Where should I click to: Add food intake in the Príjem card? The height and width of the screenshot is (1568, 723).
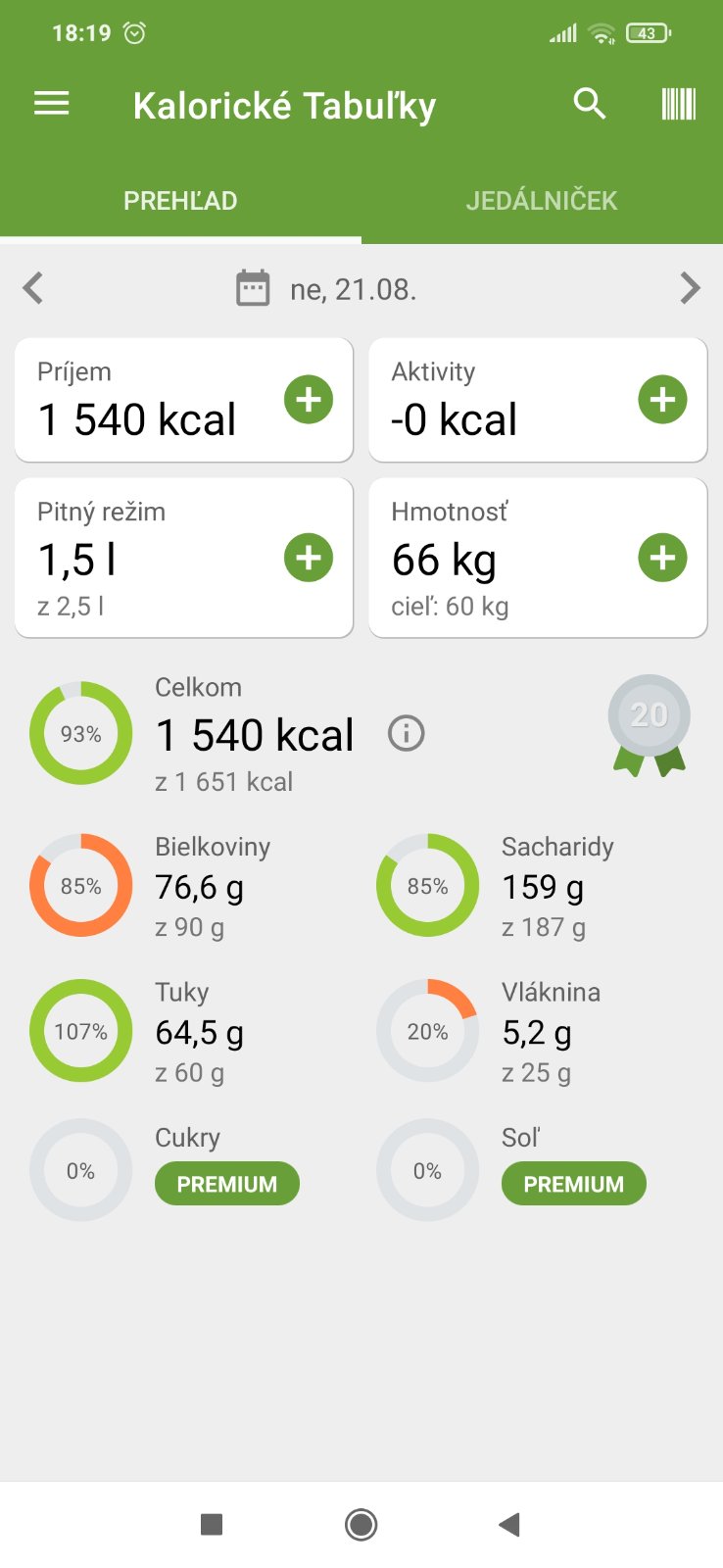[309, 400]
